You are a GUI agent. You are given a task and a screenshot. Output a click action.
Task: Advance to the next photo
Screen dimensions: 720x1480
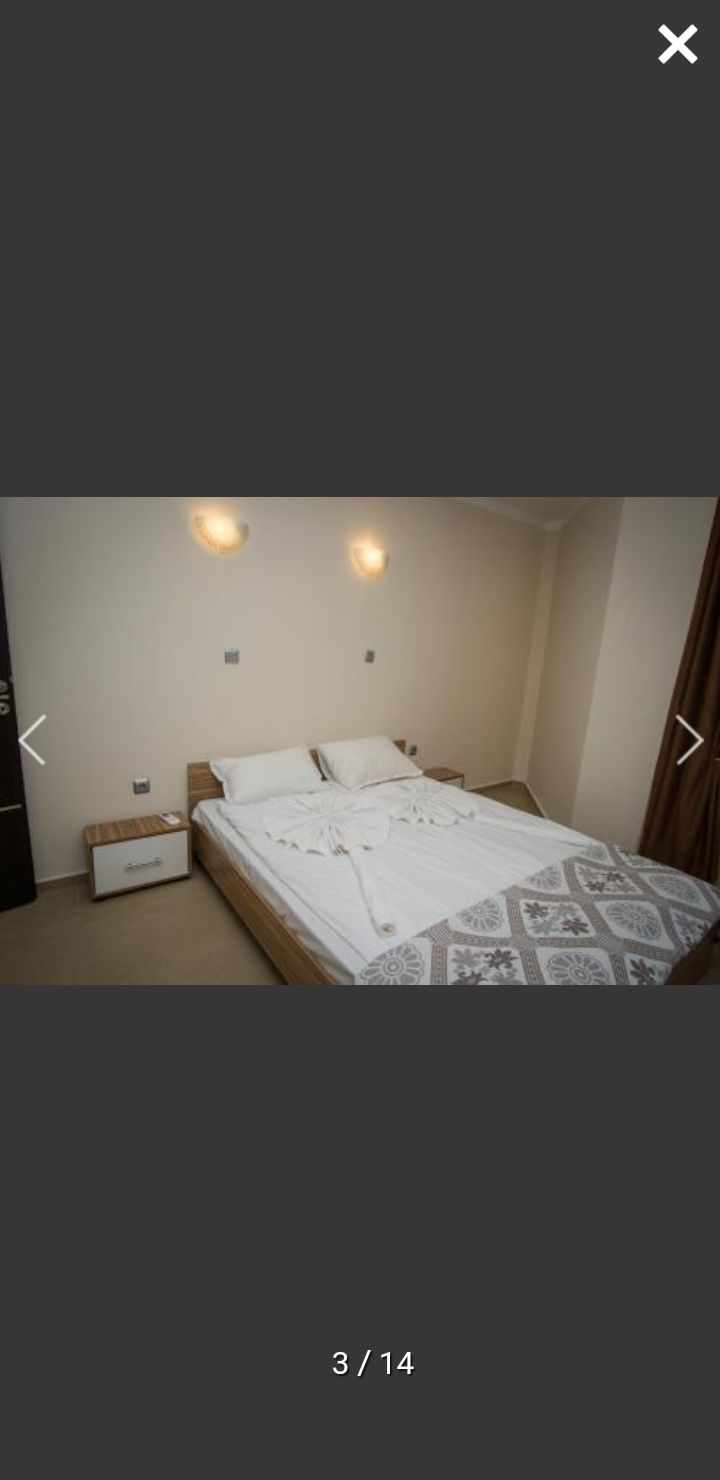689,740
